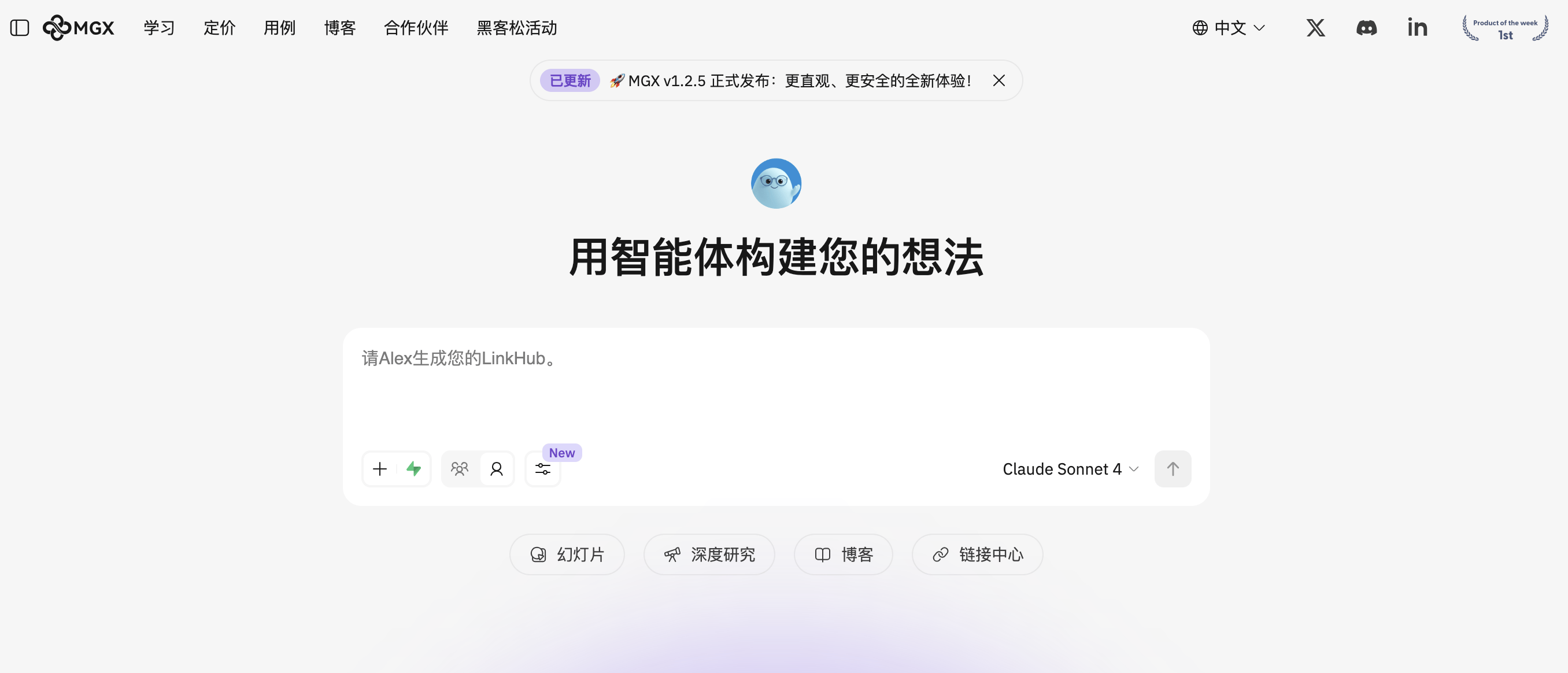Screen dimensions: 1568x673
Task: Tap the plus attach button
Action: (x=380, y=468)
